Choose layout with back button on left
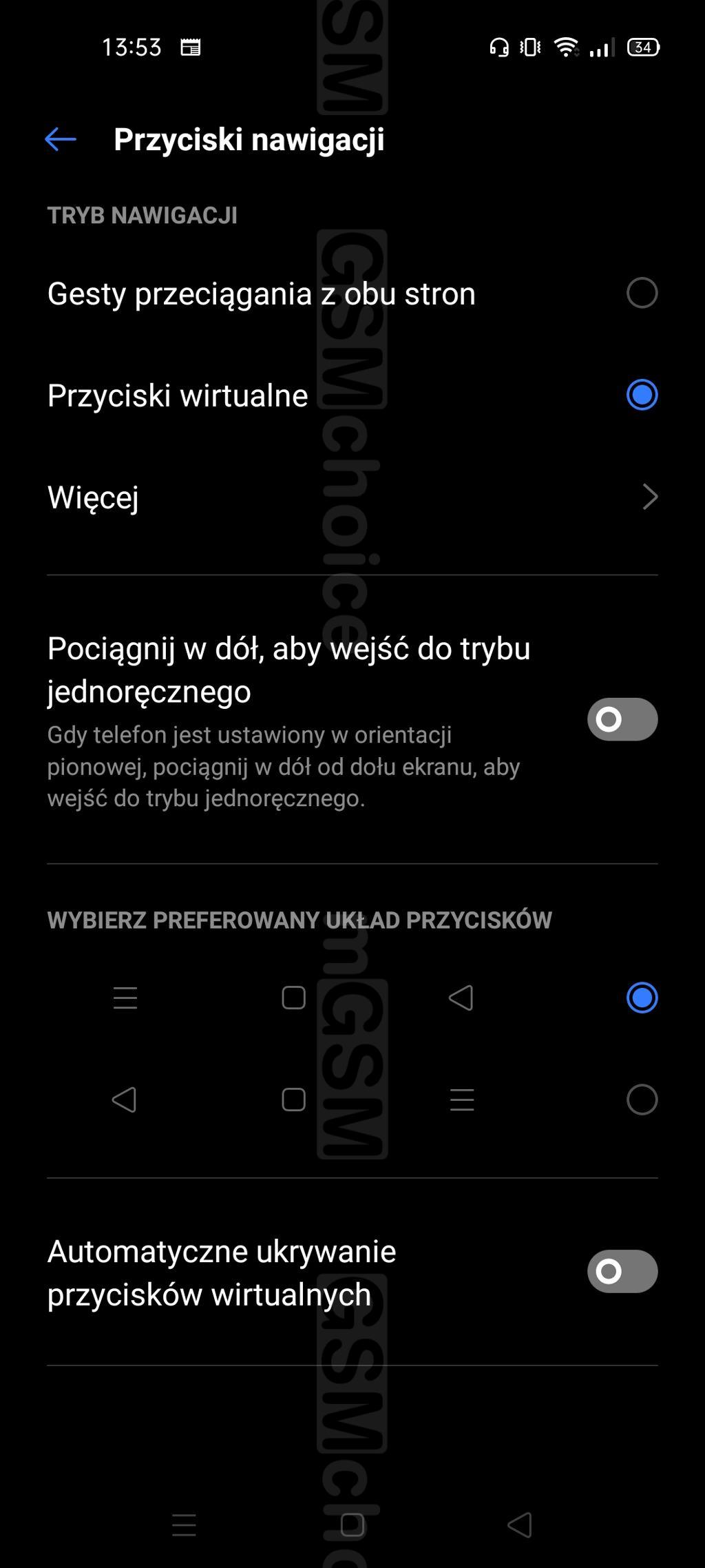 642,1100
